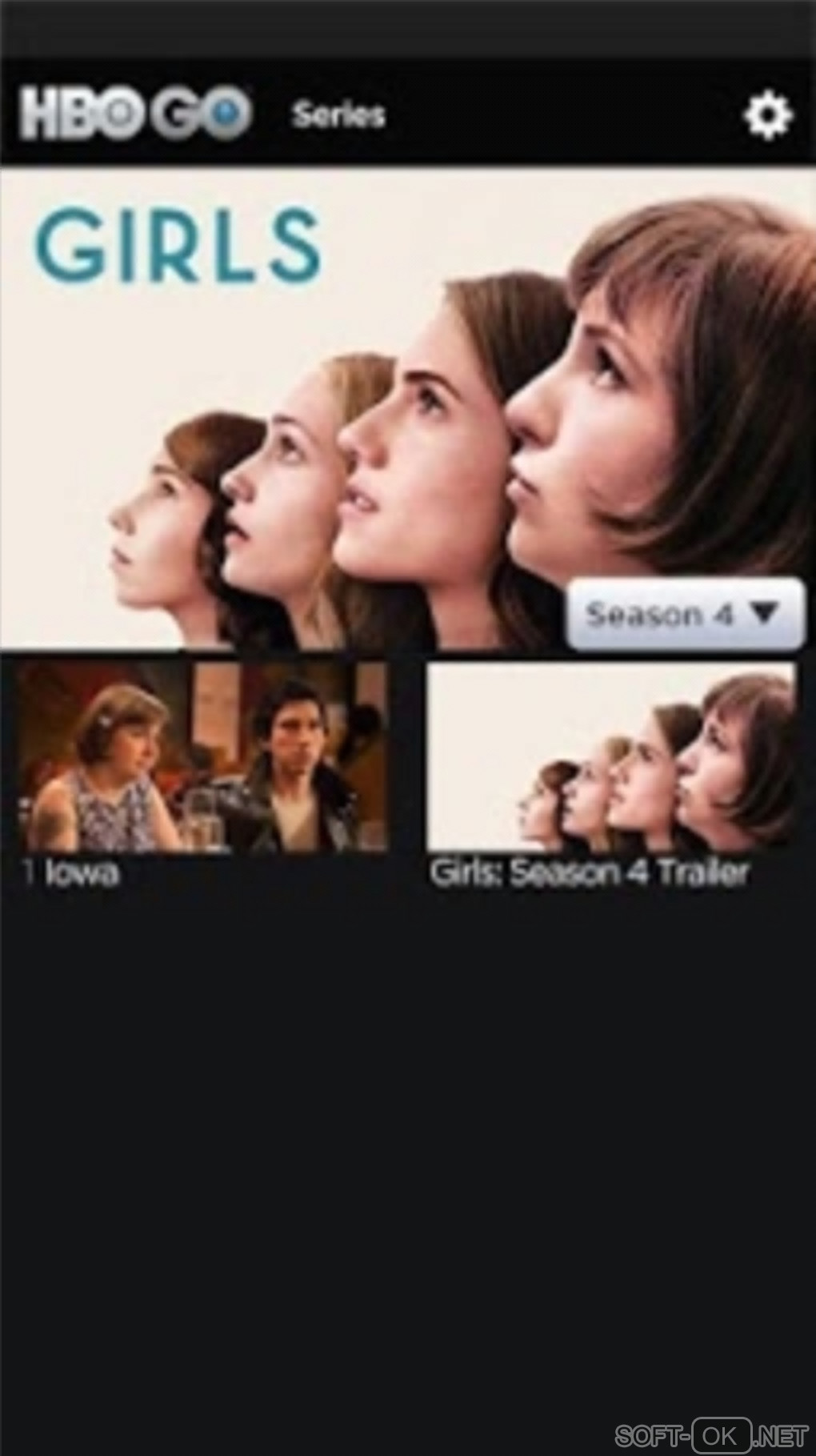Image resolution: width=816 pixels, height=1456 pixels.
Task: Open the settings gear
Action: pos(767,115)
